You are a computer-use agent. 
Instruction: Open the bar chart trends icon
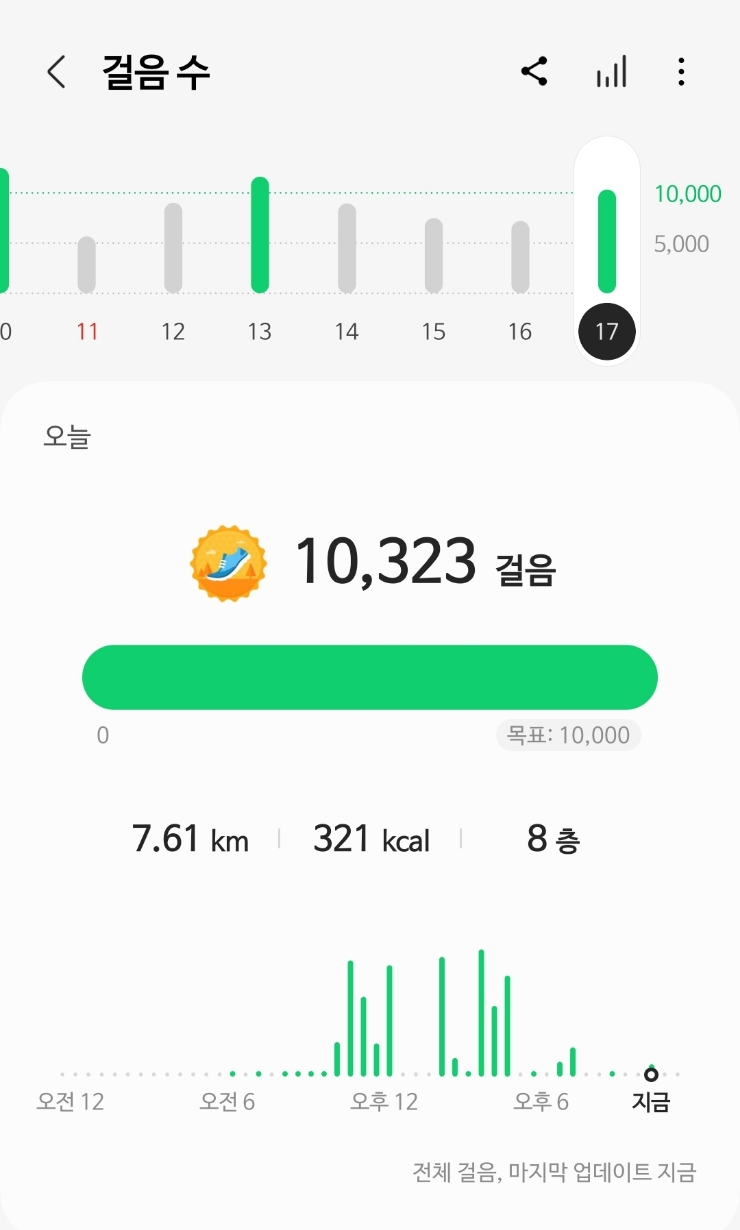(x=611, y=72)
